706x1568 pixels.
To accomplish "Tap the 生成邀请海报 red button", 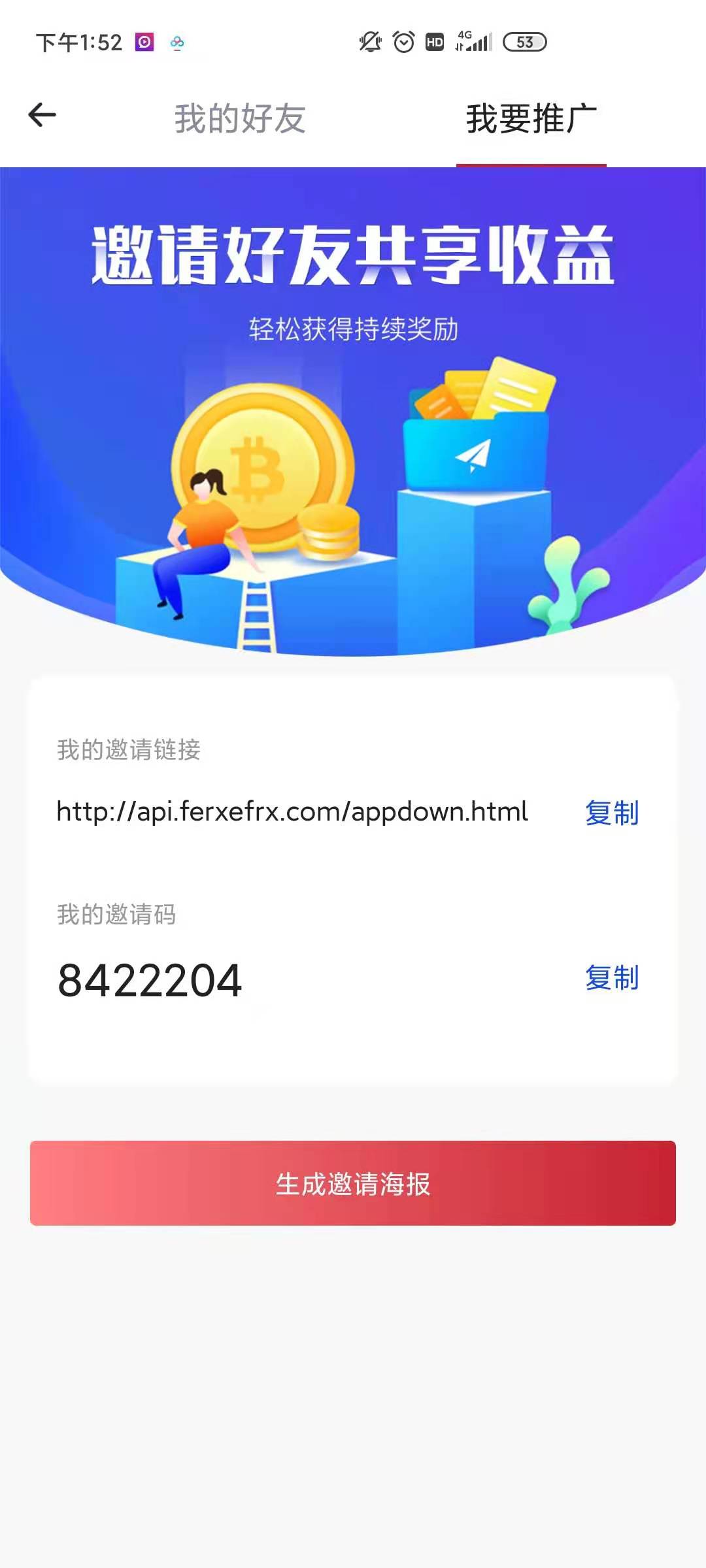I will coord(353,1185).
